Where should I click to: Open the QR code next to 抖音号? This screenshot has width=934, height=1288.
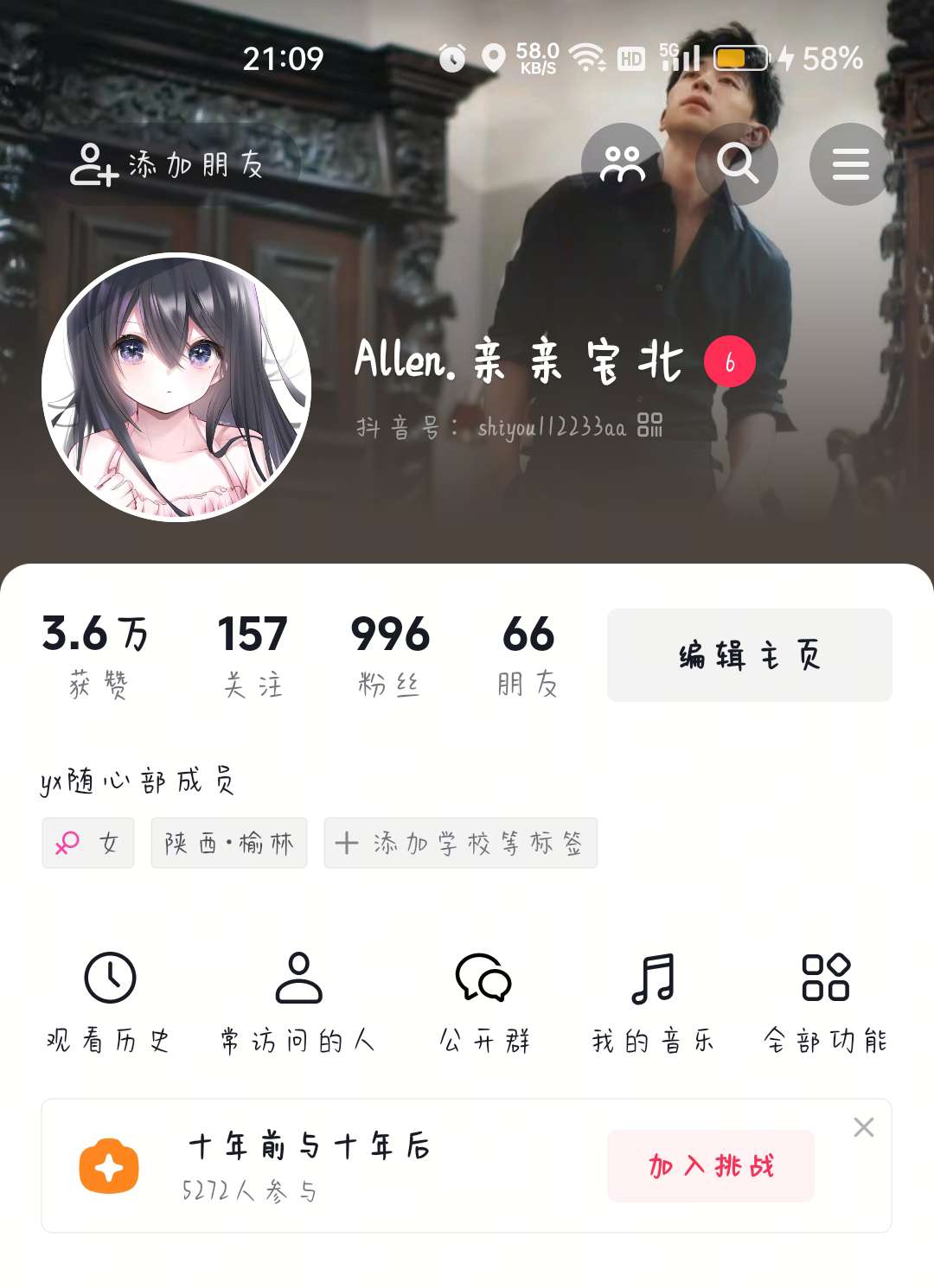649,425
